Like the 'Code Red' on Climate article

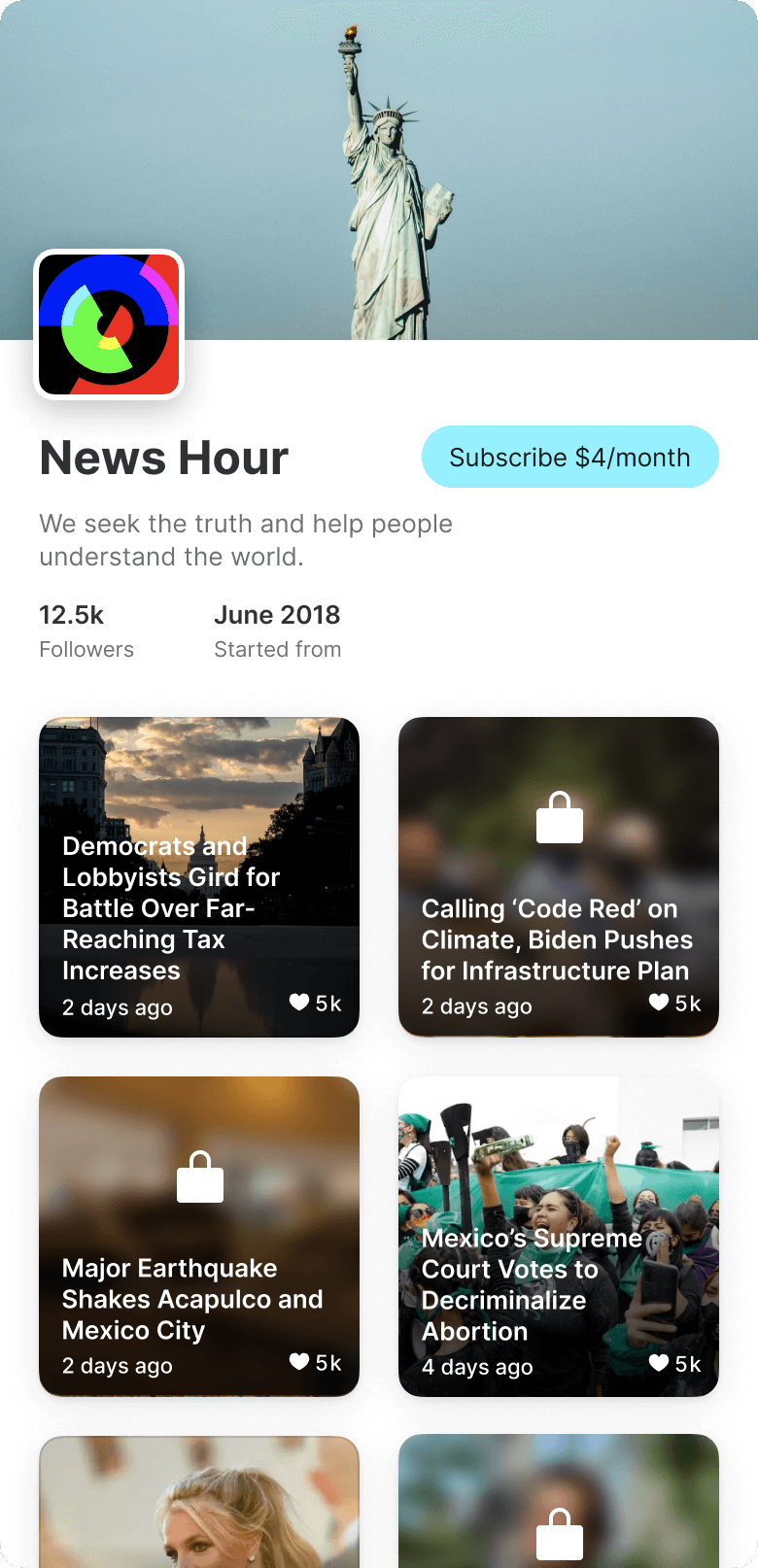660,1003
